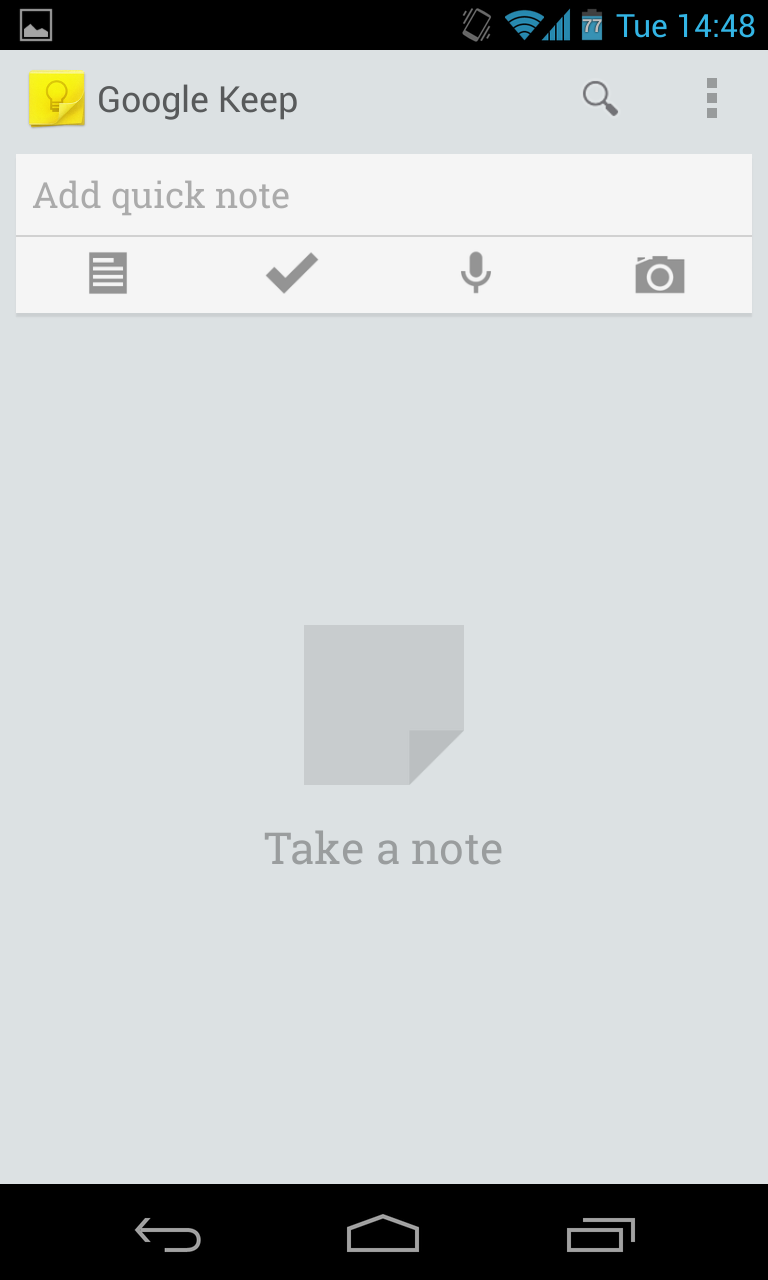Add a photo note with camera
The image size is (768, 1280).
click(660, 274)
